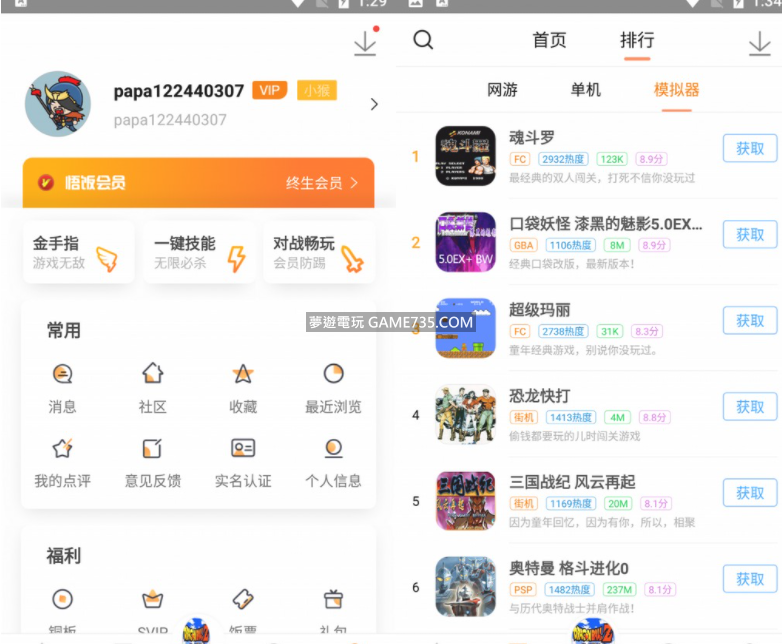Image resolution: width=782 pixels, height=644 pixels.
Task: Open the search magnifier icon
Action: tap(423, 40)
